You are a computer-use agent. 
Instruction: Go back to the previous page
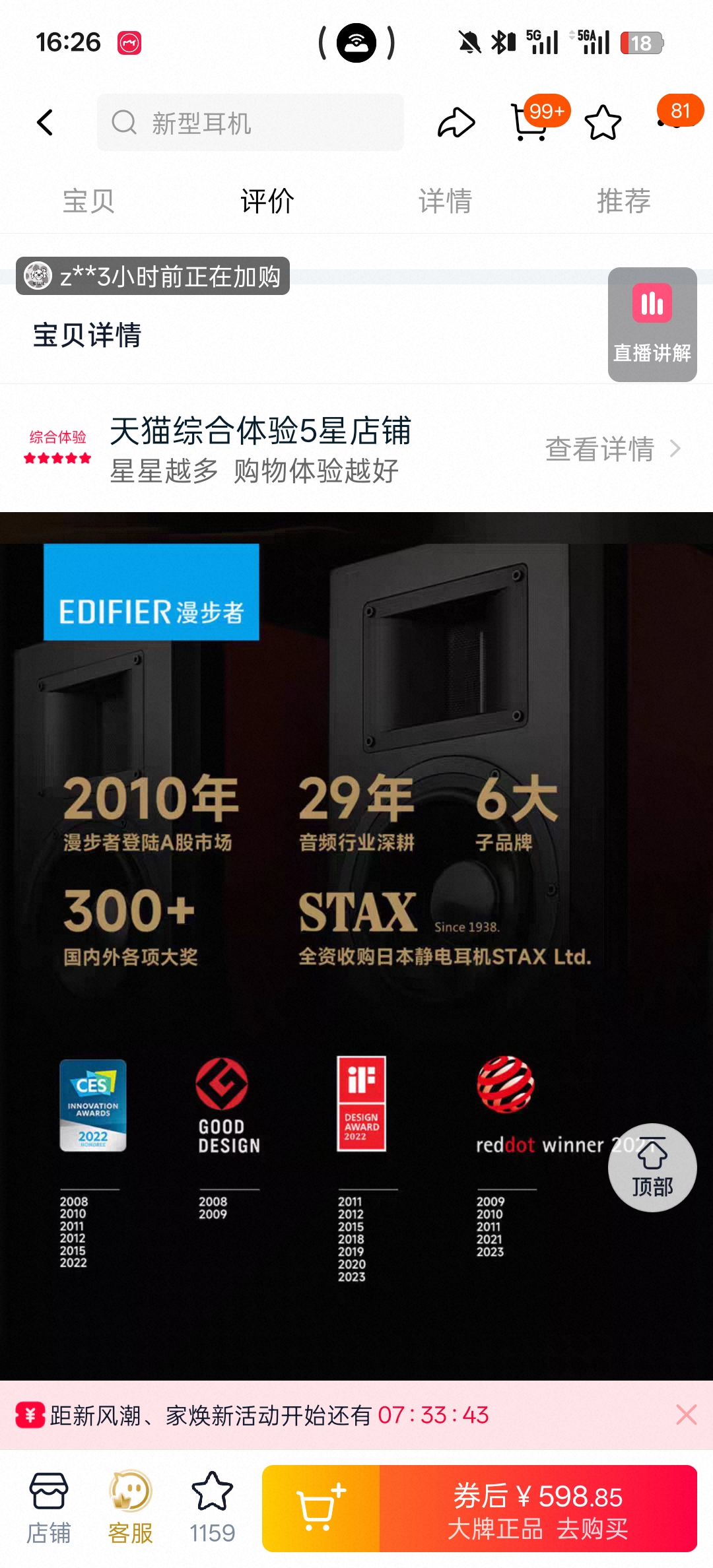[45, 123]
